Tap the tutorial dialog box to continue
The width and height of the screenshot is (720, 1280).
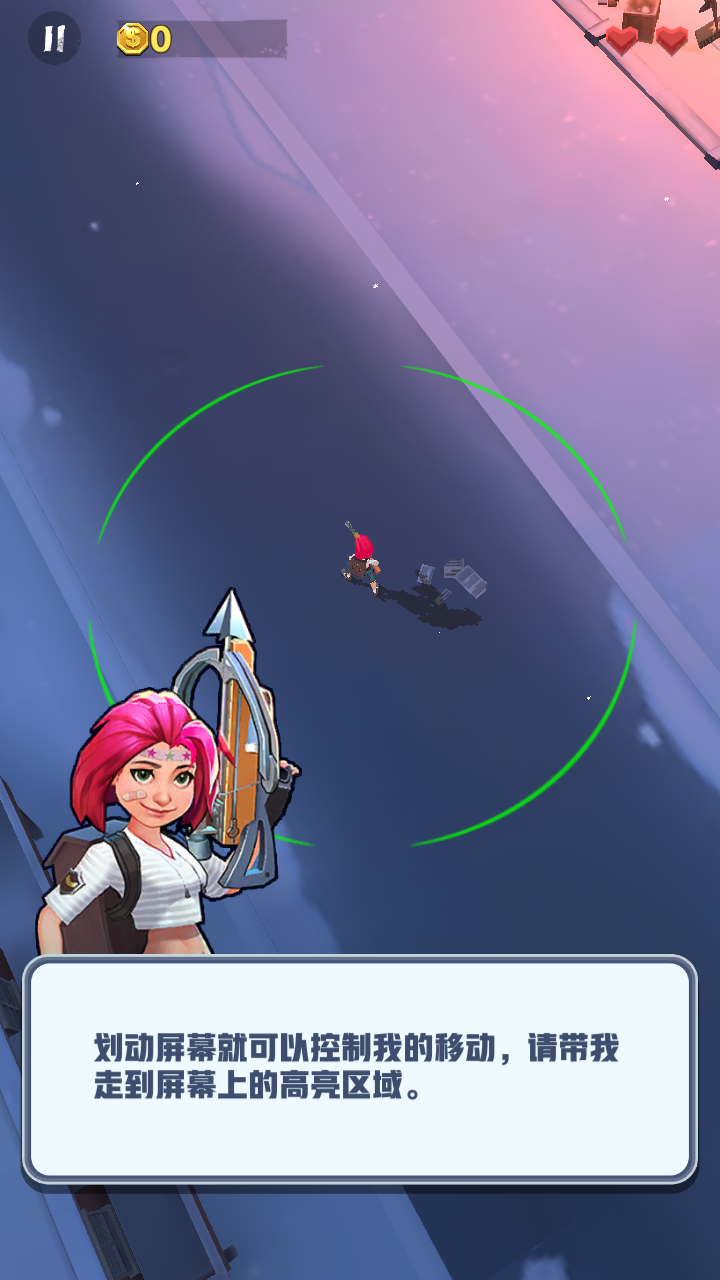click(x=360, y=1068)
